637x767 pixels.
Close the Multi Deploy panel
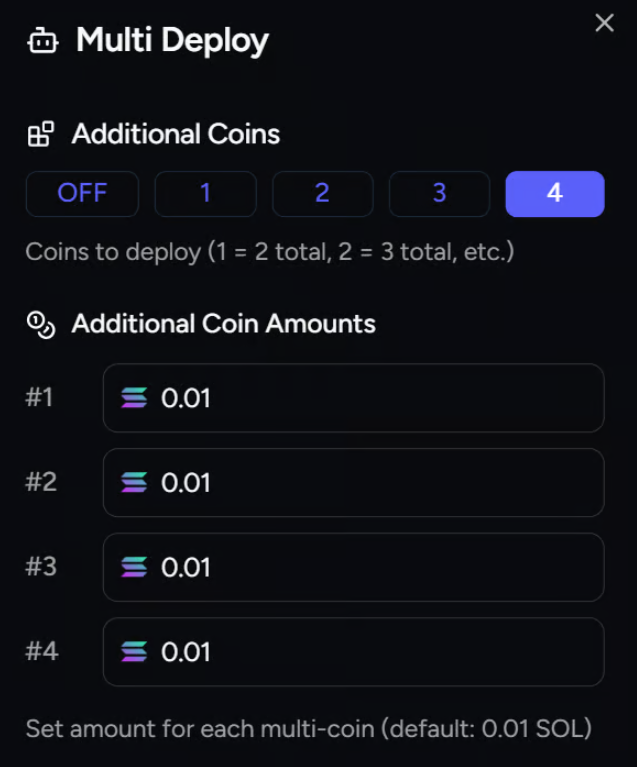(x=604, y=23)
